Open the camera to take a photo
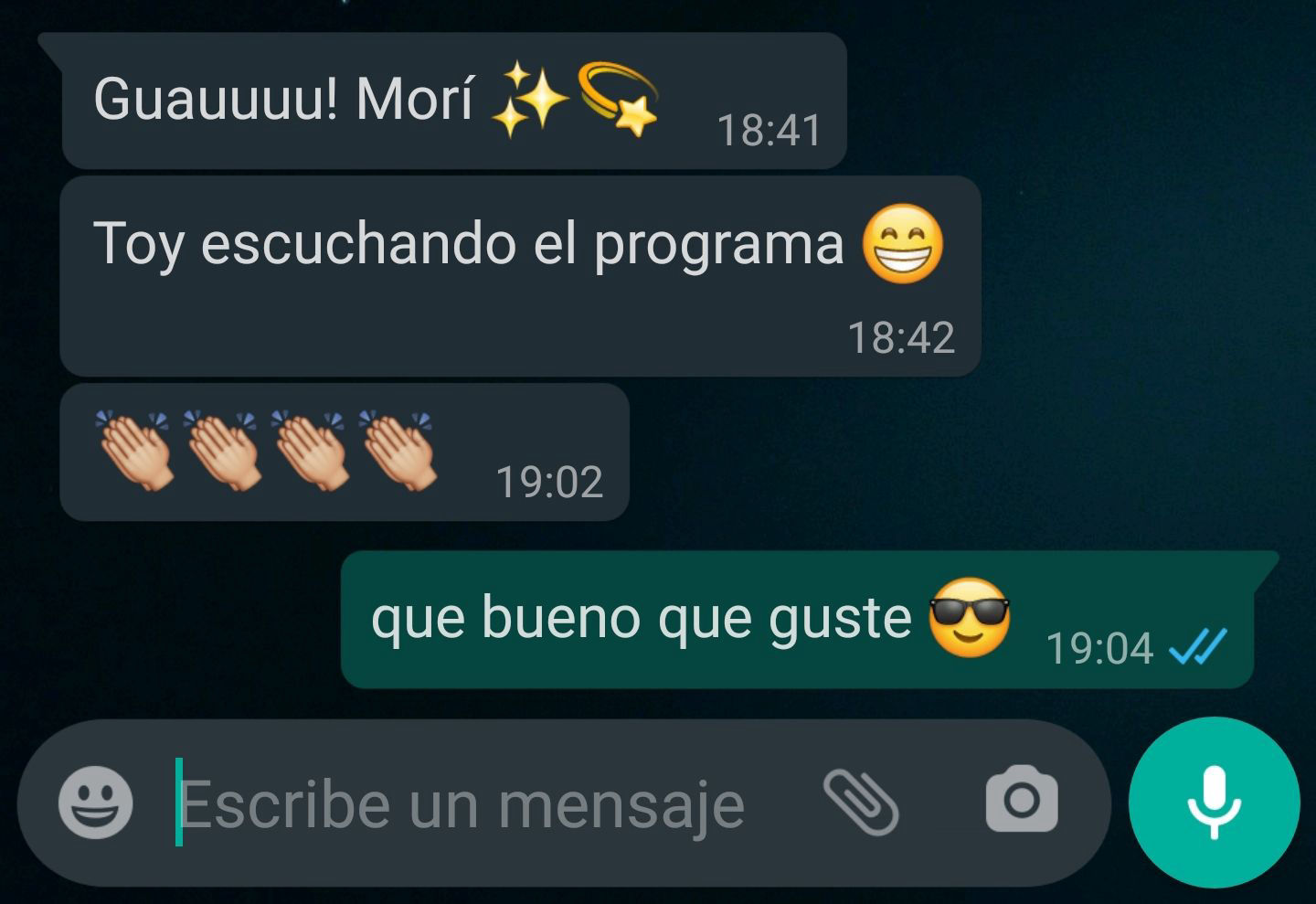 pos(1022,802)
